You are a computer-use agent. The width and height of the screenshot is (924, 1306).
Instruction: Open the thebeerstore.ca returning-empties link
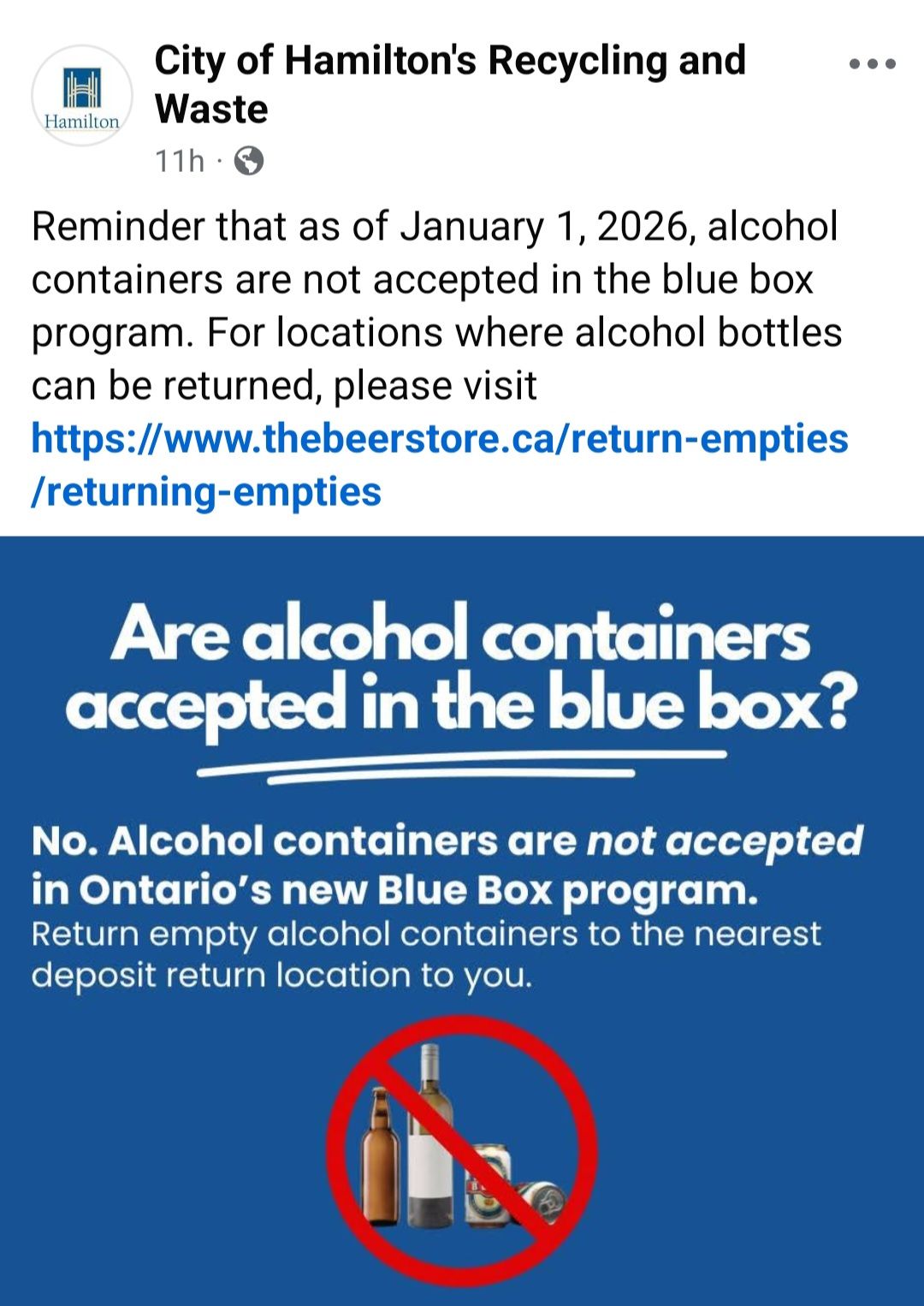[440, 465]
